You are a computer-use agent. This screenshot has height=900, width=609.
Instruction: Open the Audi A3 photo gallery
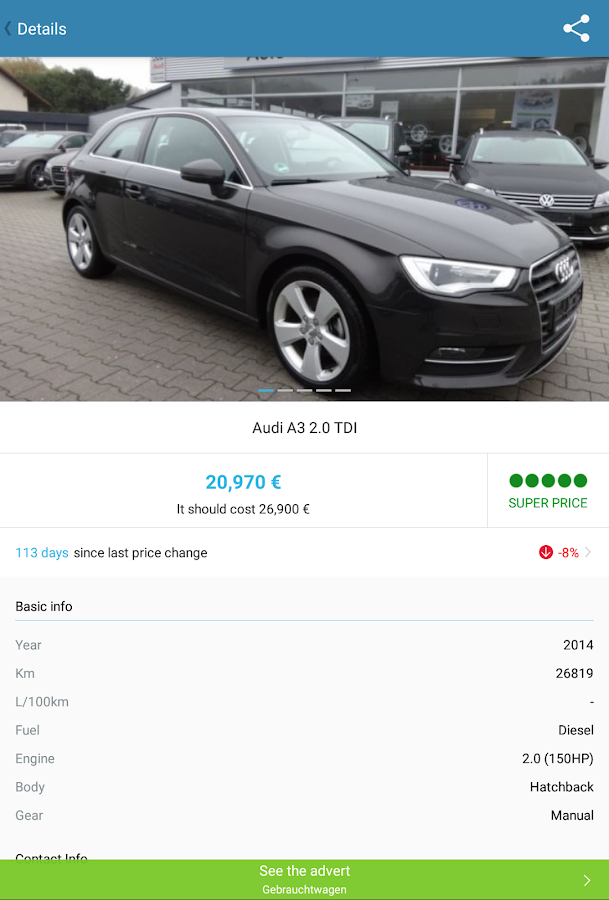tap(304, 228)
